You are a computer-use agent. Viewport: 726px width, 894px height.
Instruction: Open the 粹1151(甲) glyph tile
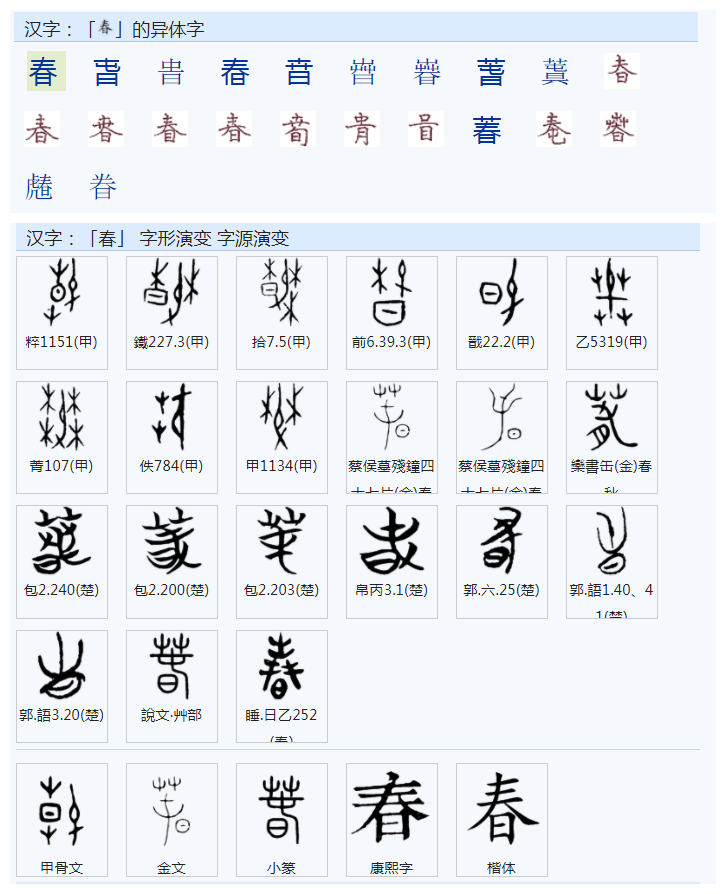pyautogui.click(x=62, y=311)
